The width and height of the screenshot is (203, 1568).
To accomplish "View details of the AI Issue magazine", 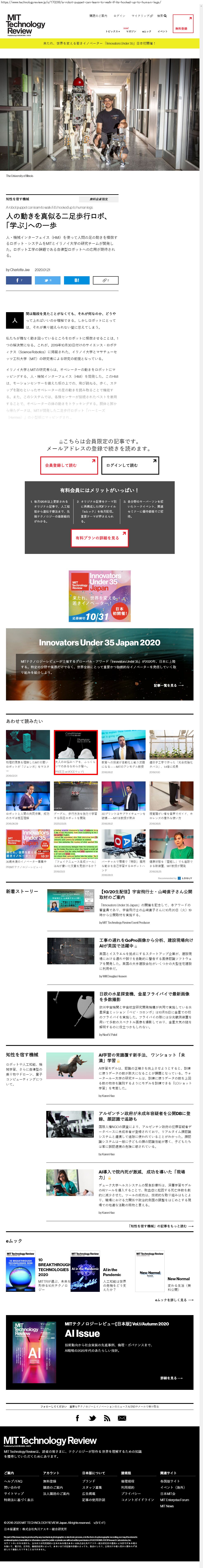I will click(x=171, y=1377).
